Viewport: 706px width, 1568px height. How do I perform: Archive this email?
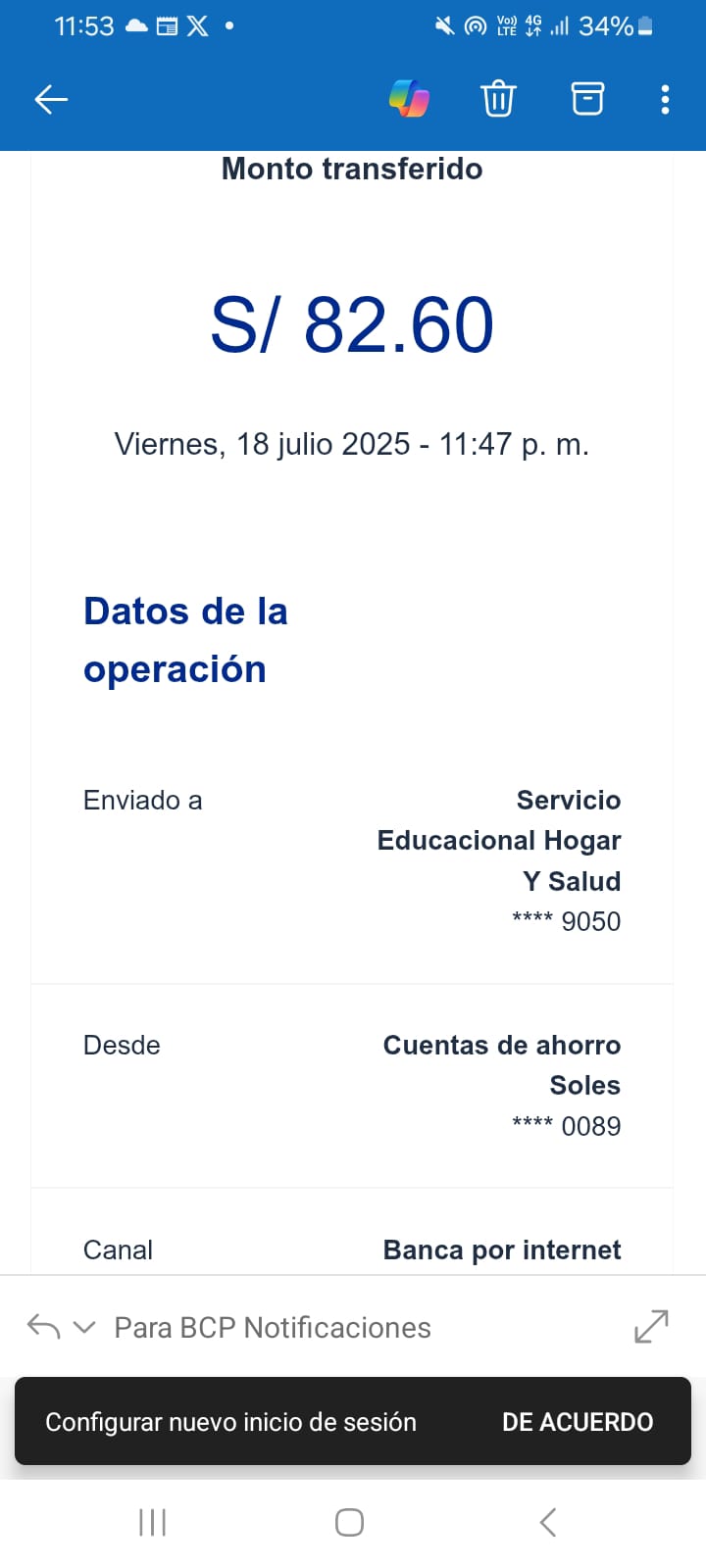(587, 99)
